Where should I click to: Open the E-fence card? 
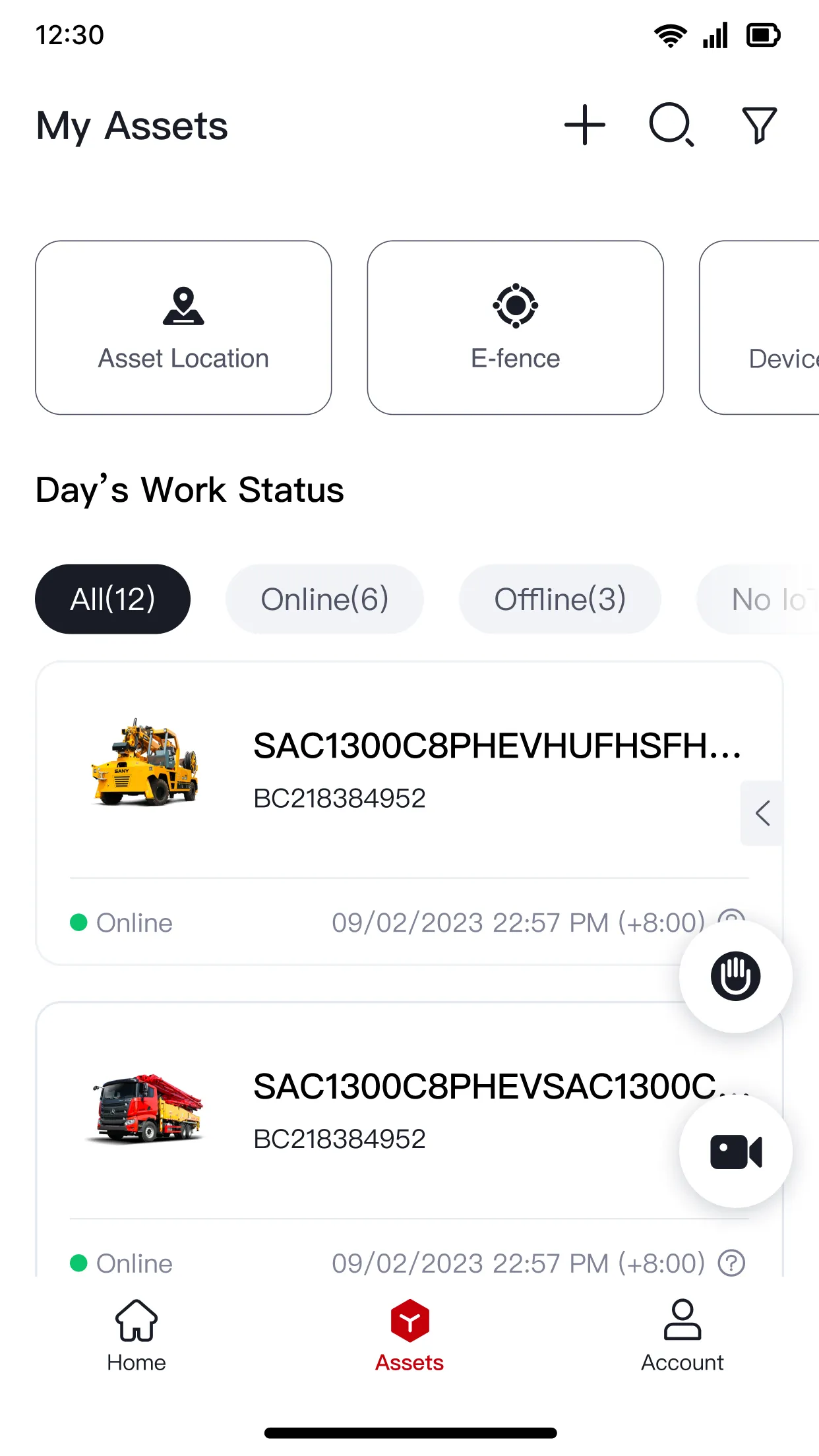(515, 328)
